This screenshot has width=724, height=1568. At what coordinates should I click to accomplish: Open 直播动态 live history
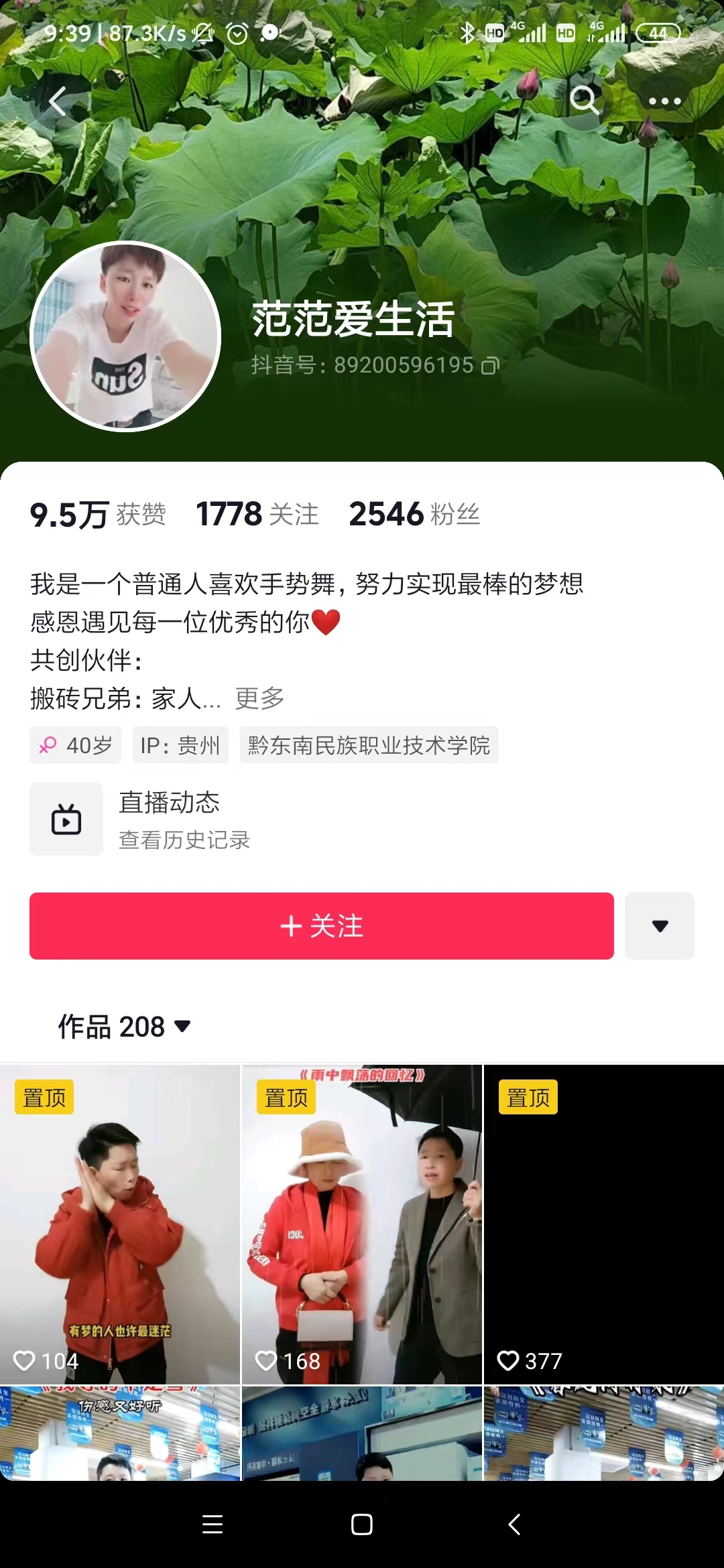pos(168,819)
